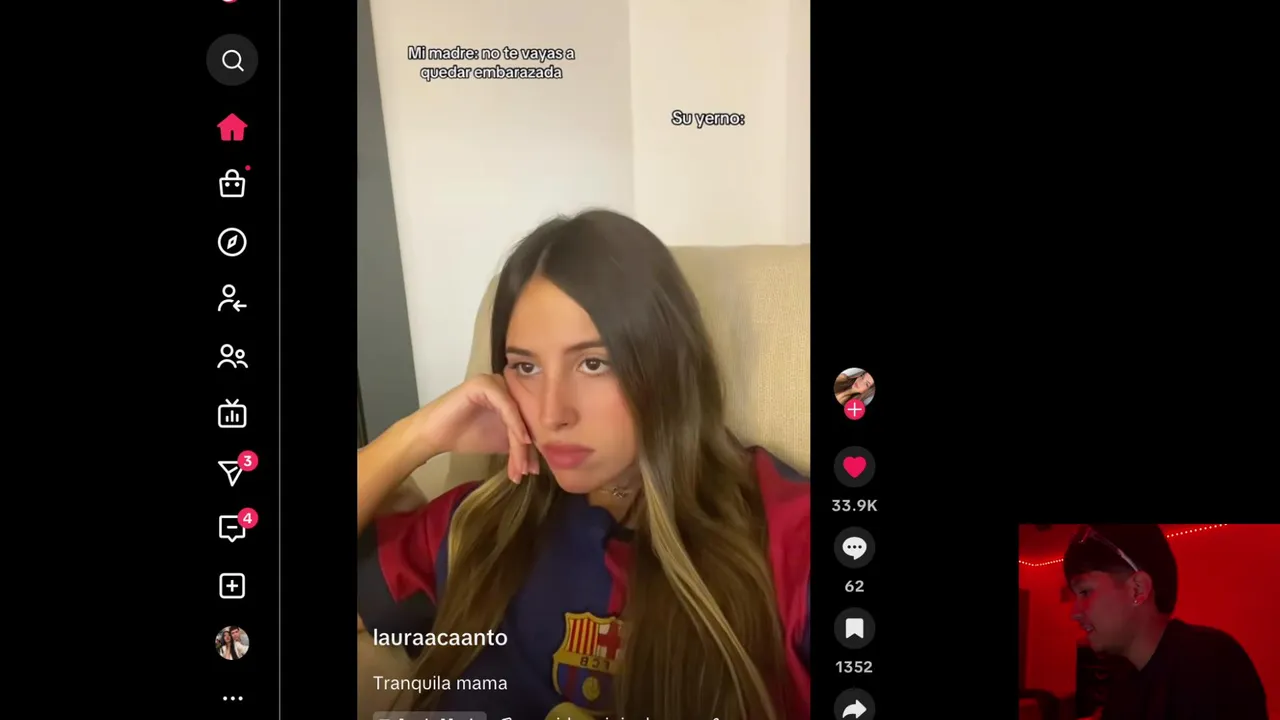This screenshot has height=720, width=1280.
Task: Open the Friends section
Action: point(232,357)
